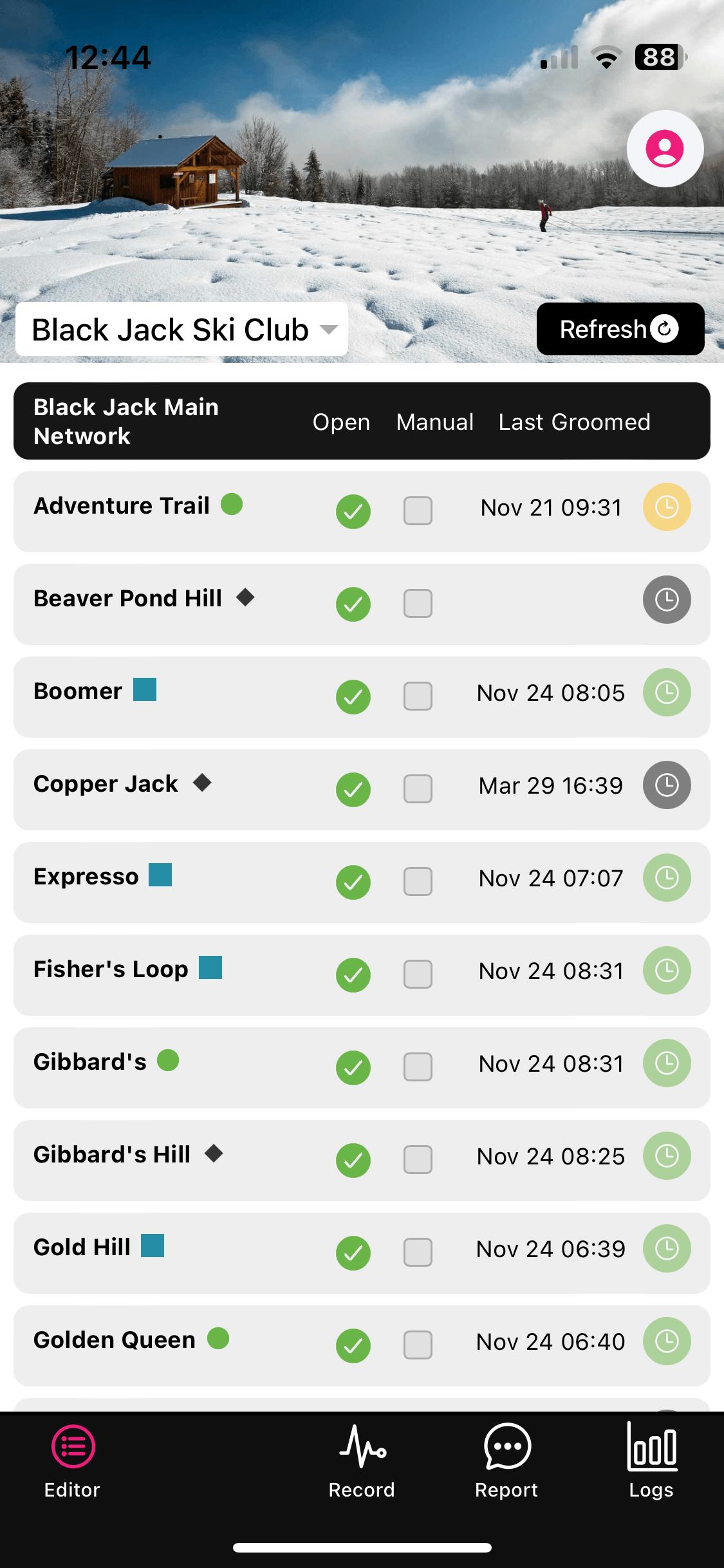Open the Report tab
The width and height of the screenshot is (724, 1568).
tap(506, 1461)
